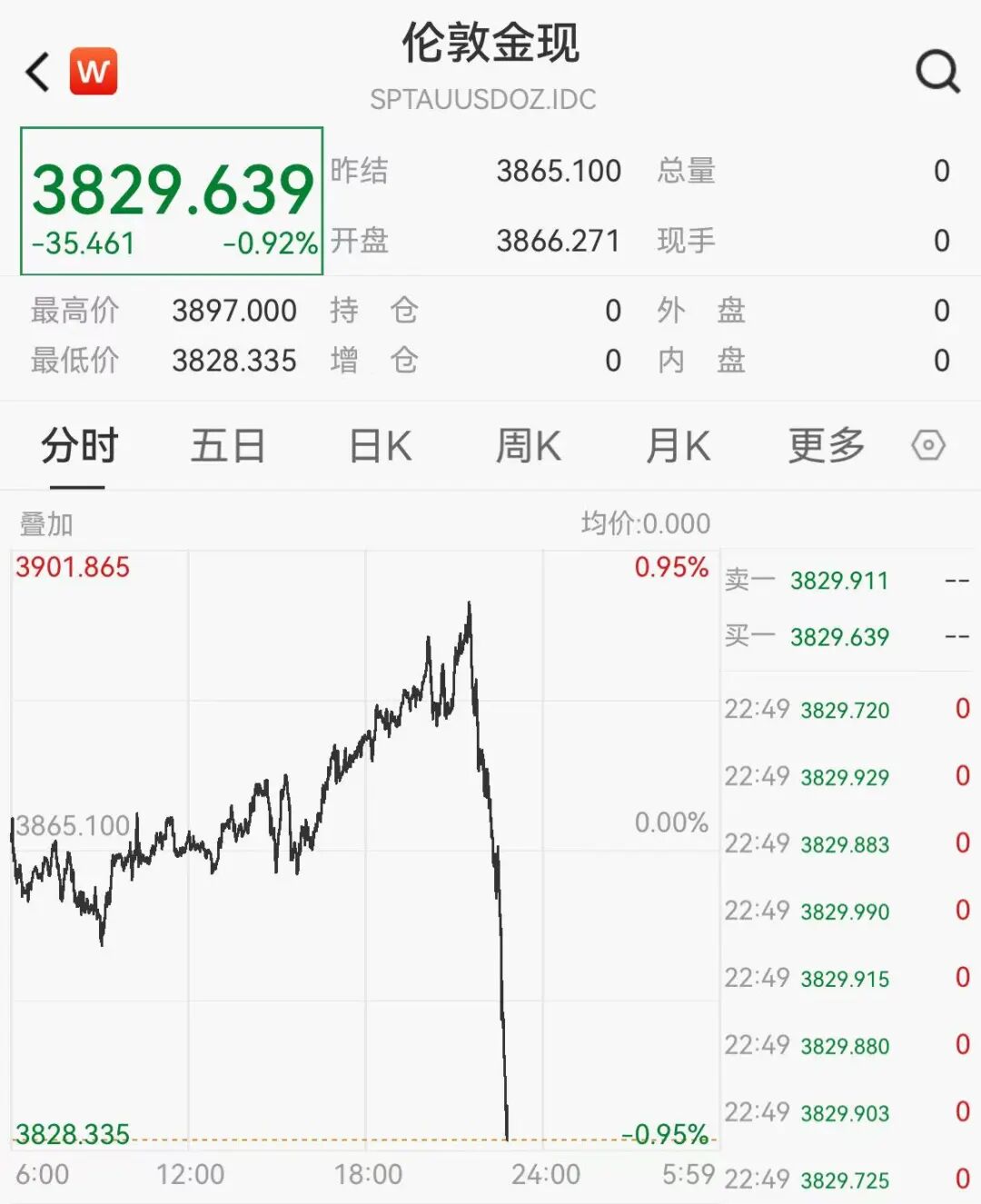This screenshot has height=1204, width=981.
Task: Select the 分时 chart tab
Action: click(79, 446)
